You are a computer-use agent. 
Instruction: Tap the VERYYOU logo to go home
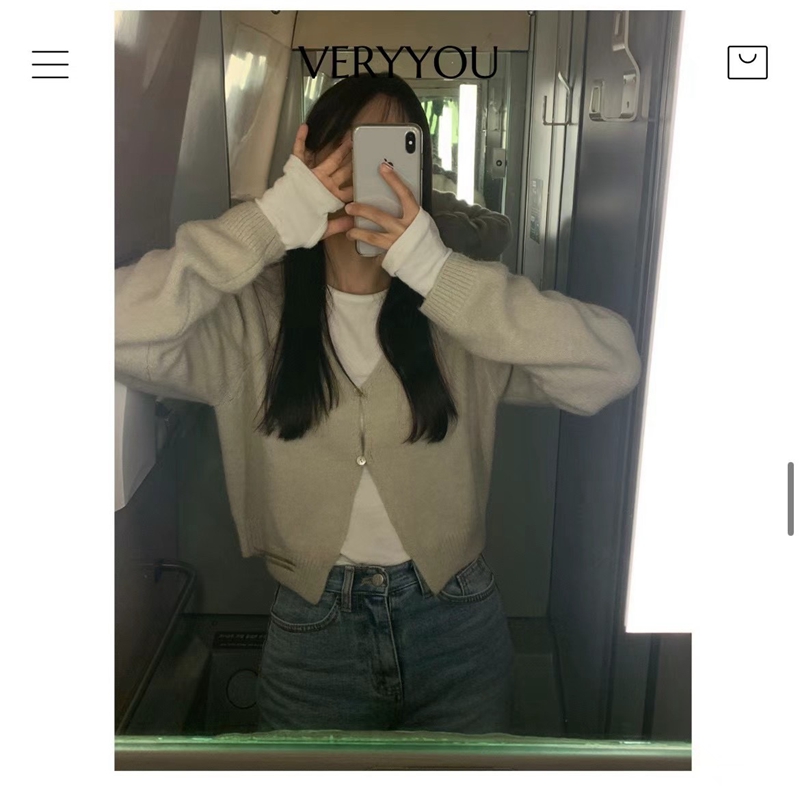pos(398,63)
